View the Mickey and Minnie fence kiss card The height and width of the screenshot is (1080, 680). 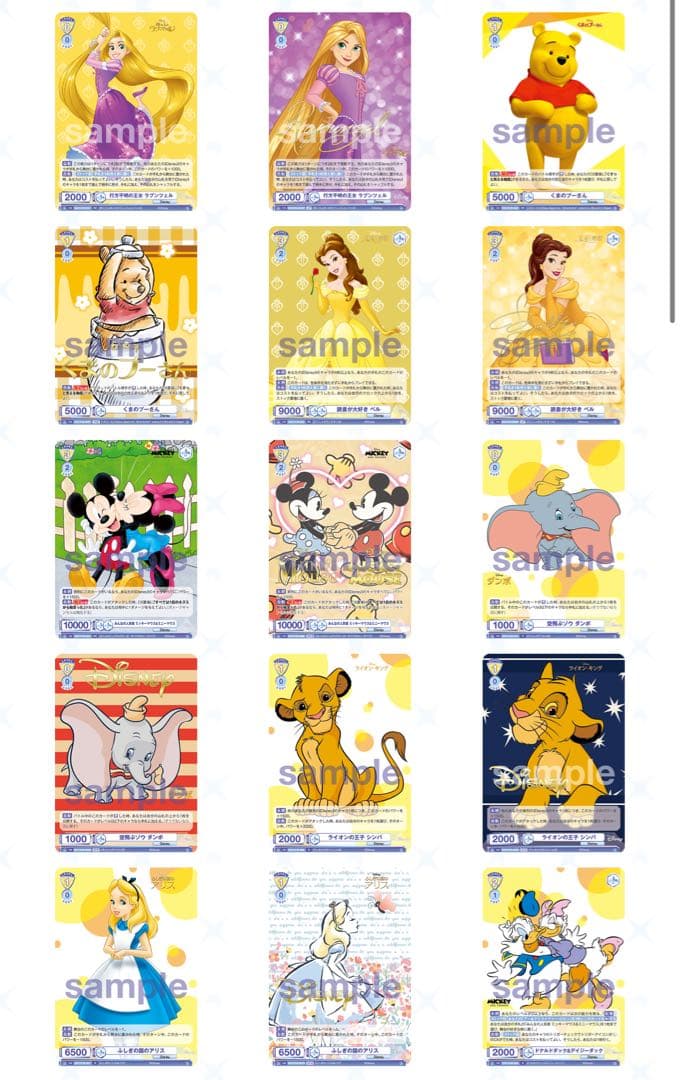[126, 538]
